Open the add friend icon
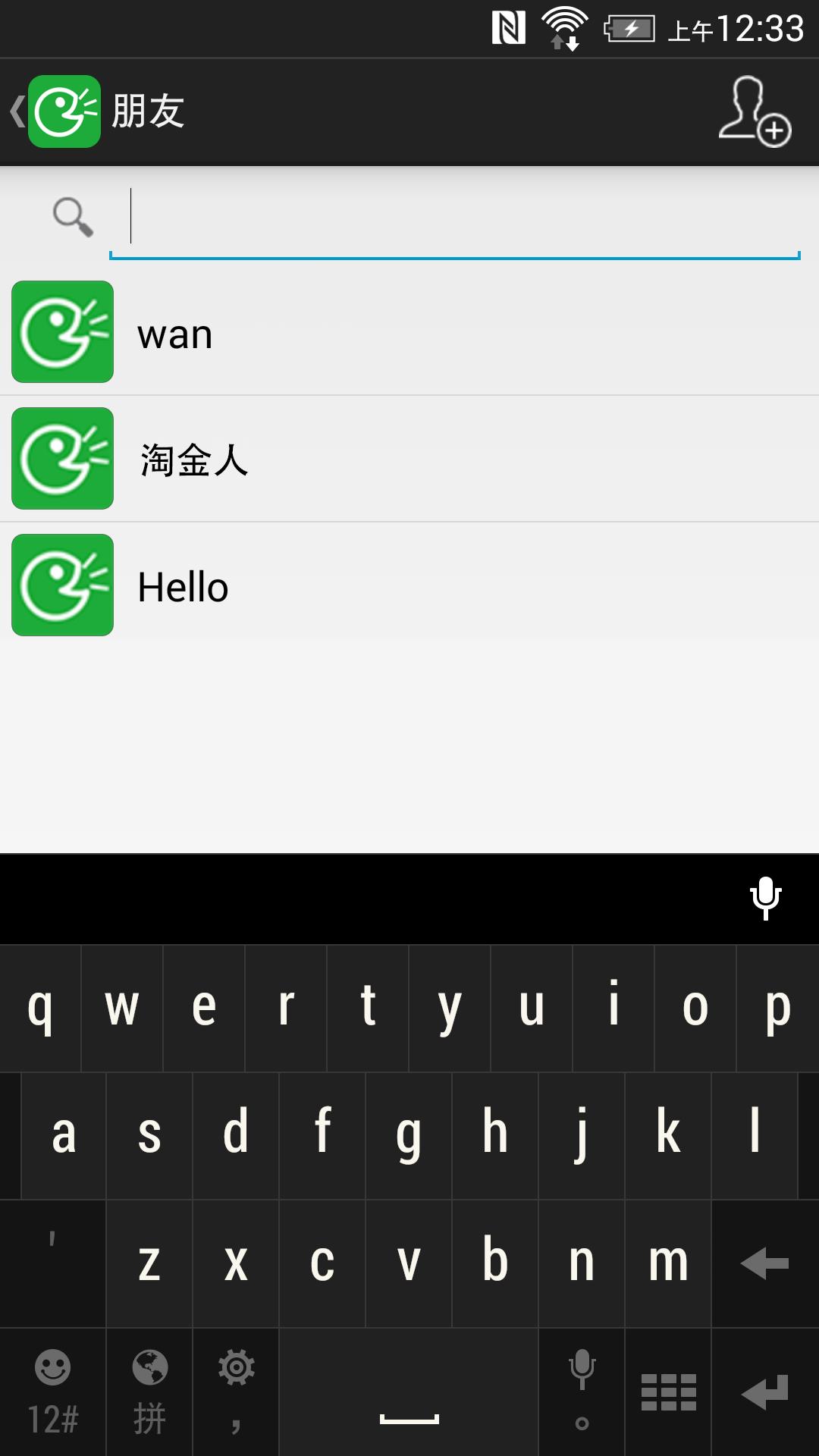Viewport: 819px width, 1456px height. [x=754, y=111]
